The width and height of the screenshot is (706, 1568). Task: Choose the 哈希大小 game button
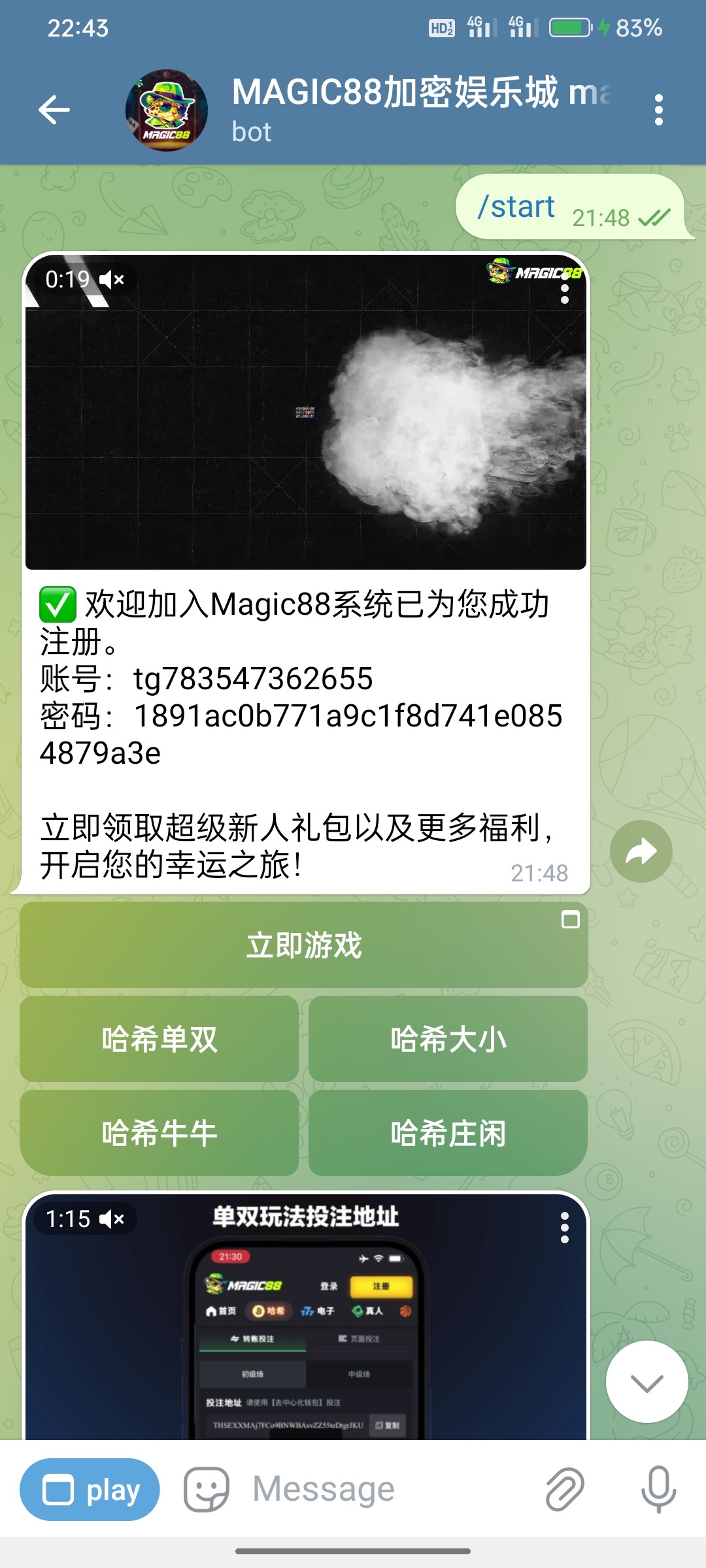click(448, 1039)
